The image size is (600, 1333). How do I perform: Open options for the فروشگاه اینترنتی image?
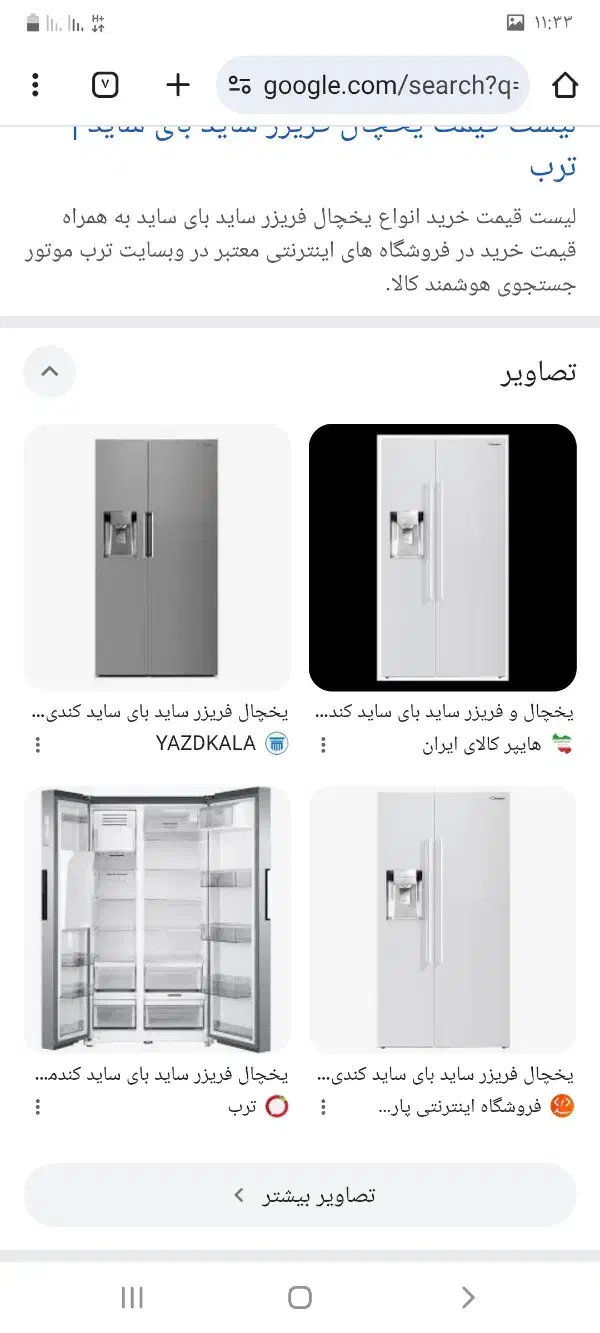click(x=323, y=1107)
